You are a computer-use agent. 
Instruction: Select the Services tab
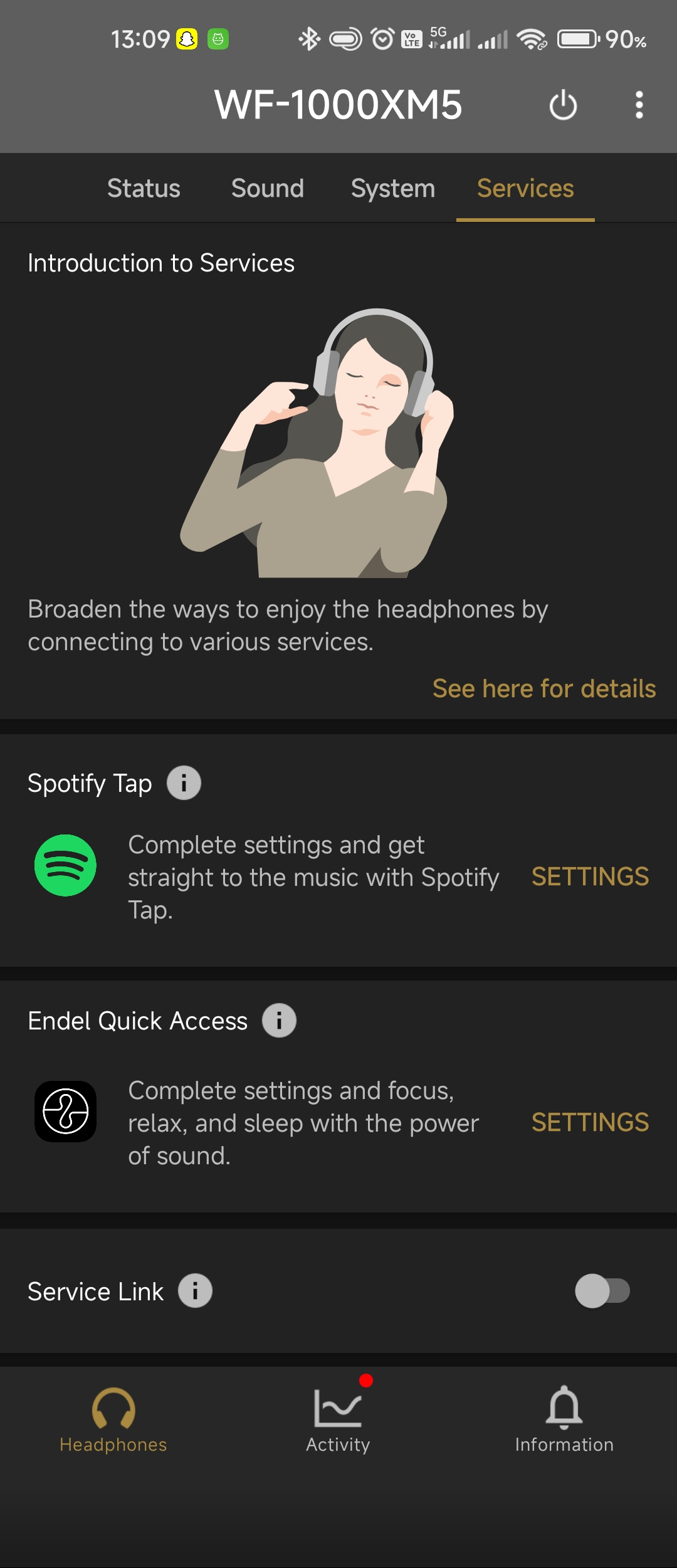[525, 188]
